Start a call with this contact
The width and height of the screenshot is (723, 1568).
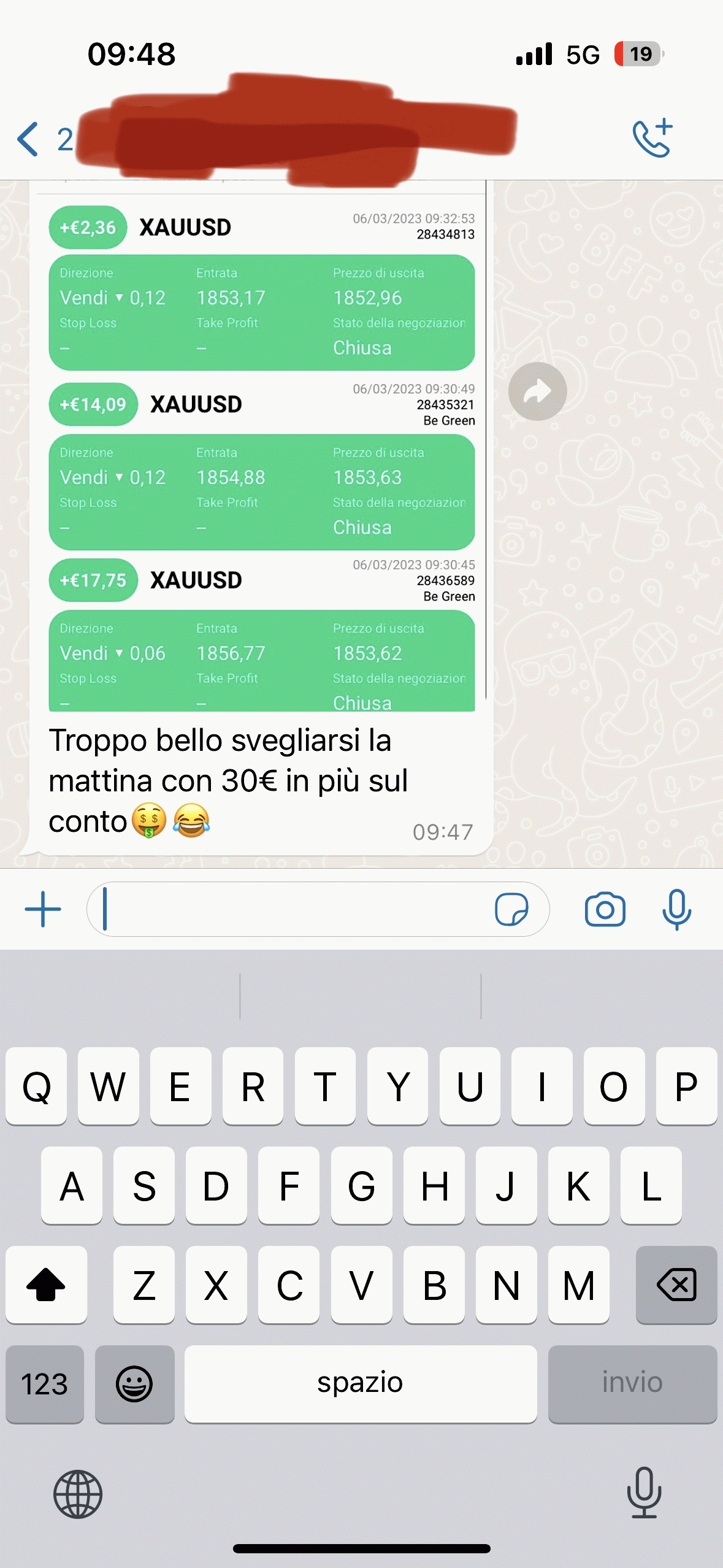(653, 138)
